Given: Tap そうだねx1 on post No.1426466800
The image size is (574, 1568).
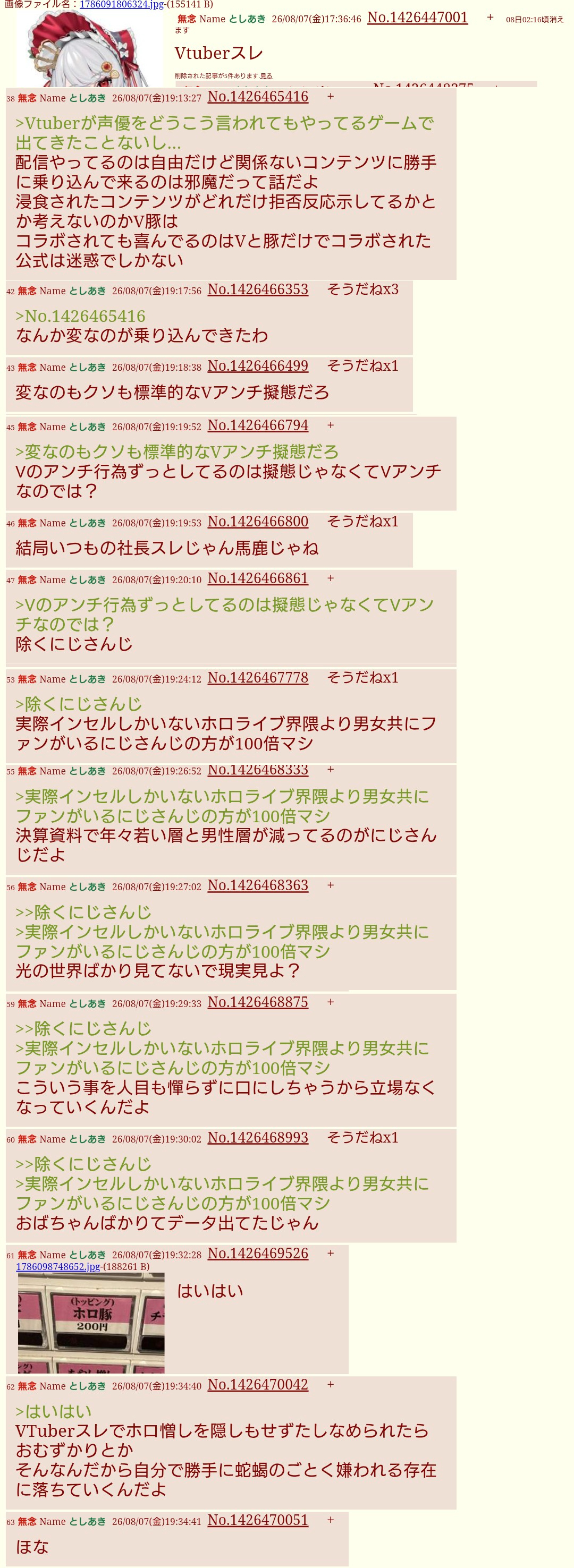Looking at the screenshot, I should click(x=362, y=522).
